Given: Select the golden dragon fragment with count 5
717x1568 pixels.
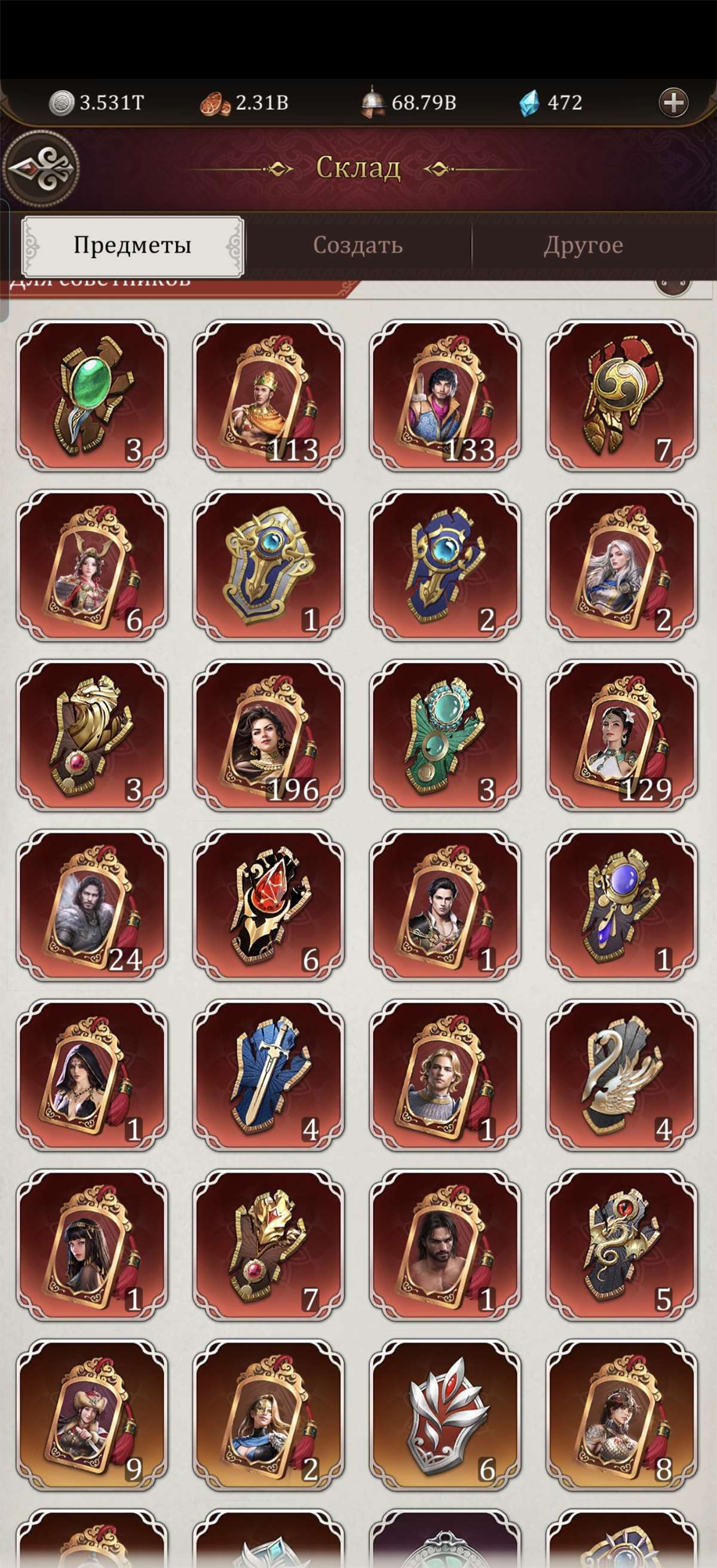Looking at the screenshot, I should click(x=621, y=1245).
